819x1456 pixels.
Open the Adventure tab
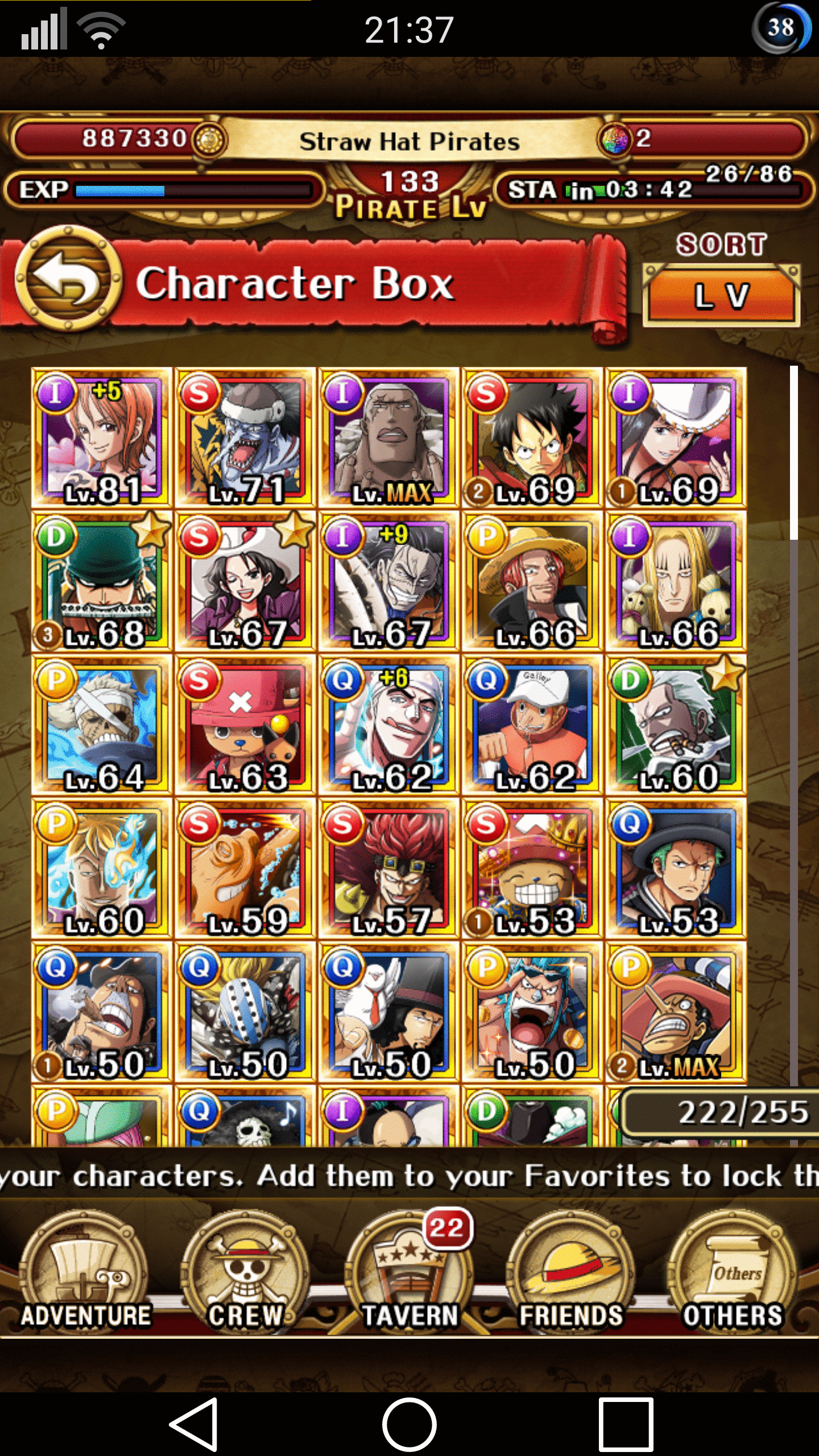tap(85, 1274)
